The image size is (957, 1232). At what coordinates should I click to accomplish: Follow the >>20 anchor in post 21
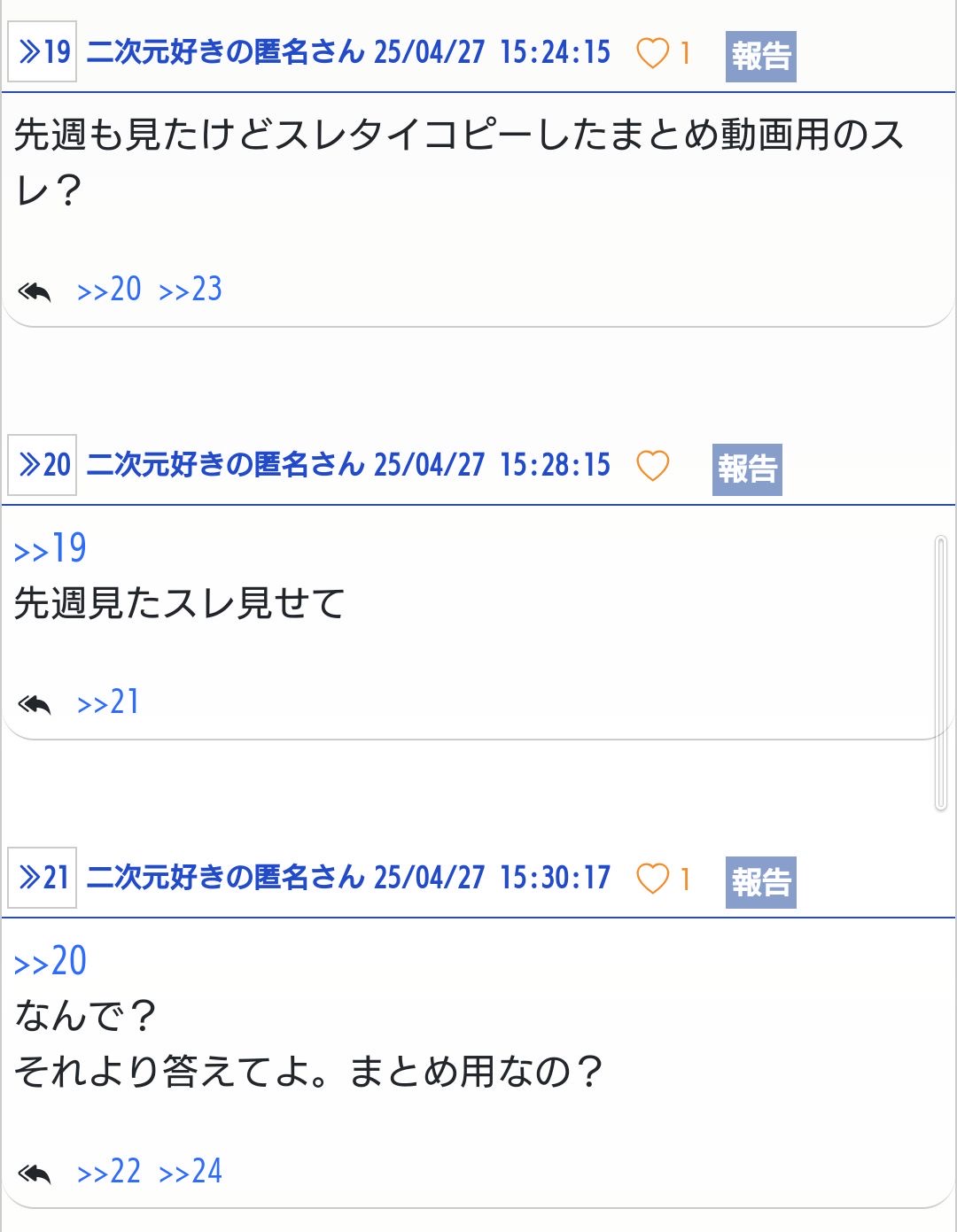(51, 962)
